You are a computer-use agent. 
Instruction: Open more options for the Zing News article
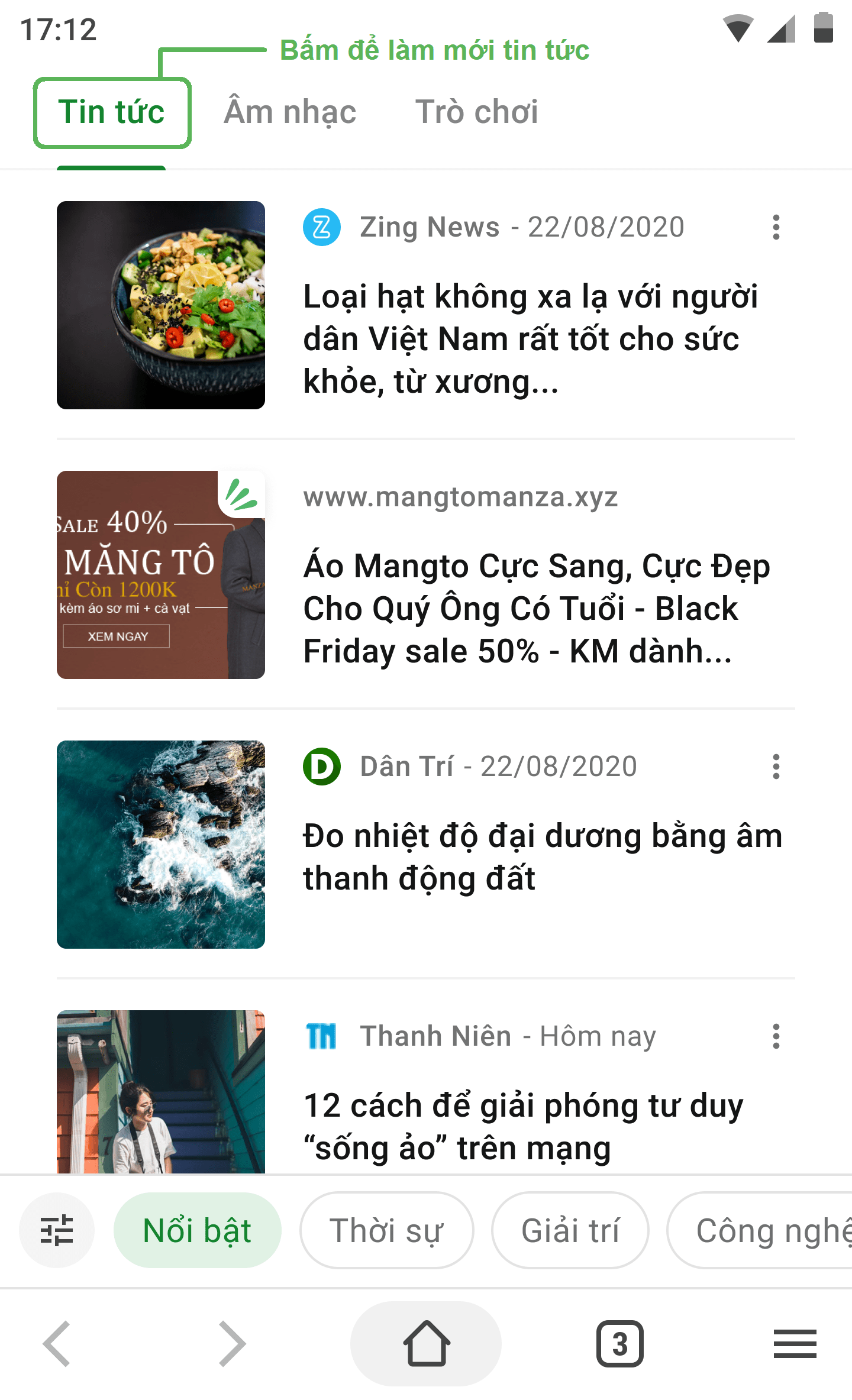click(x=776, y=227)
